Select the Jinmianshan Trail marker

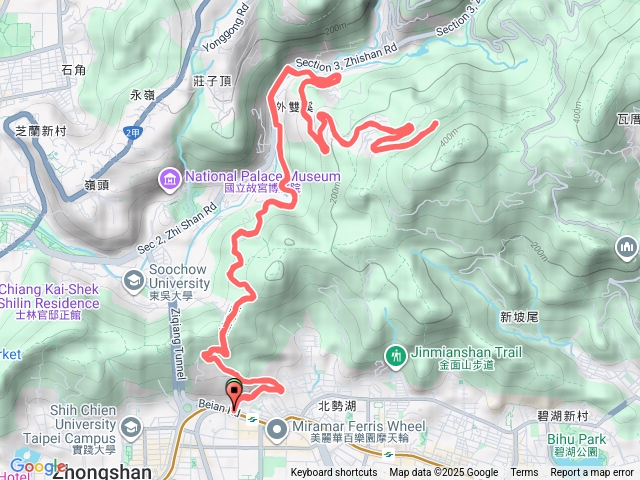(x=396, y=355)
